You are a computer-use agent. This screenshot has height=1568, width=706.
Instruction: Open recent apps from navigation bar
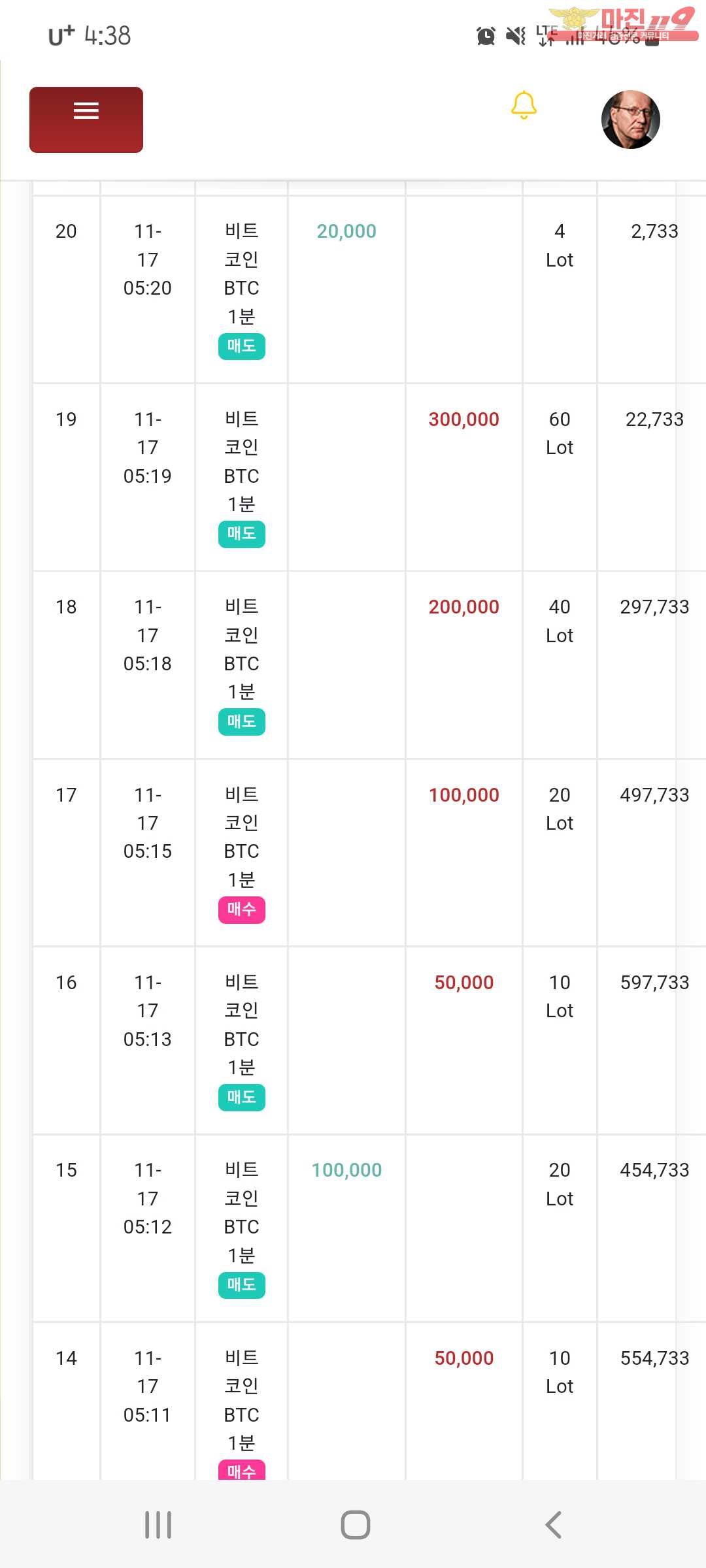(x=158, y=1525)
